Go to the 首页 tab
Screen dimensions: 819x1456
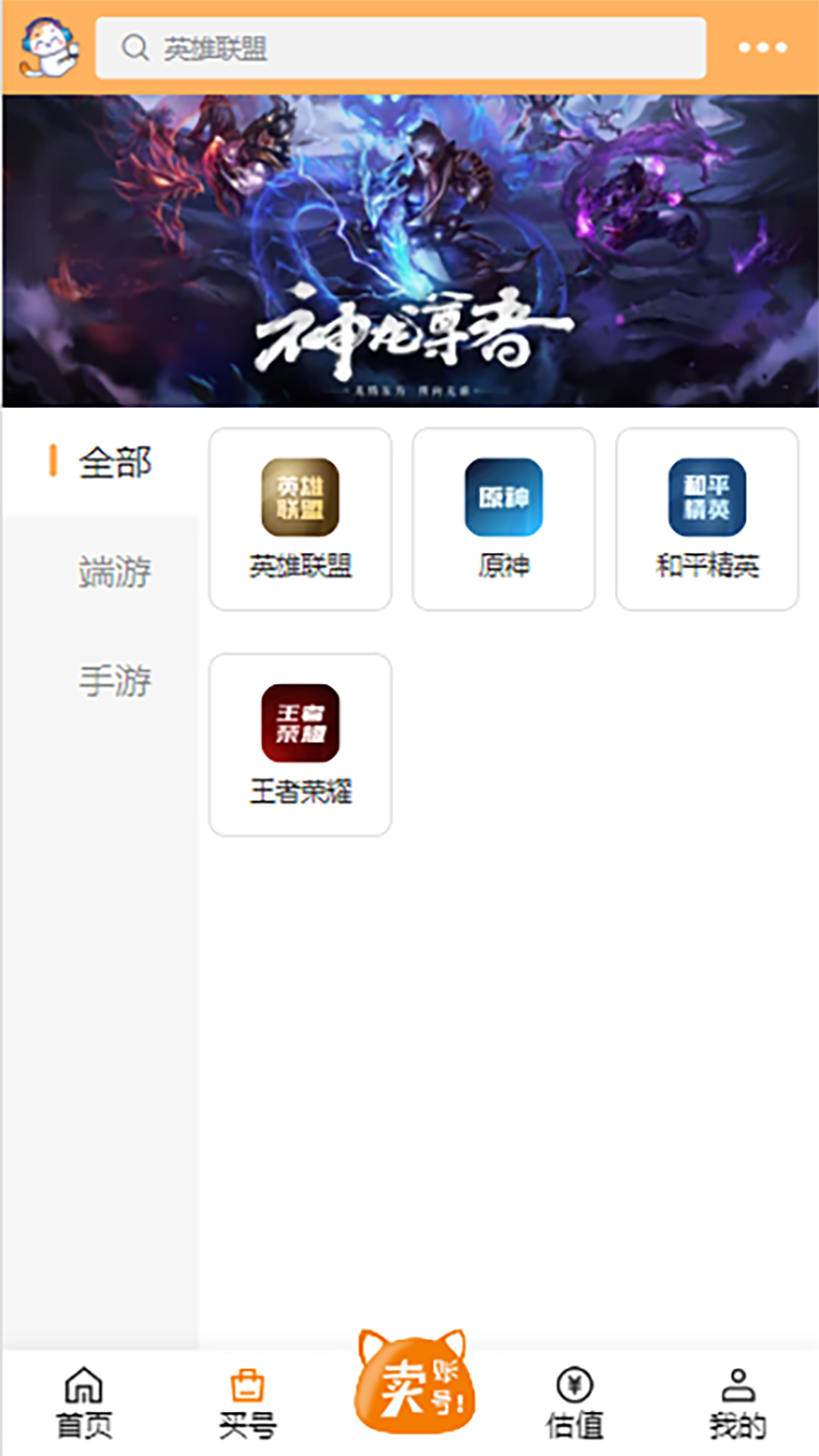coord(83,1403)
